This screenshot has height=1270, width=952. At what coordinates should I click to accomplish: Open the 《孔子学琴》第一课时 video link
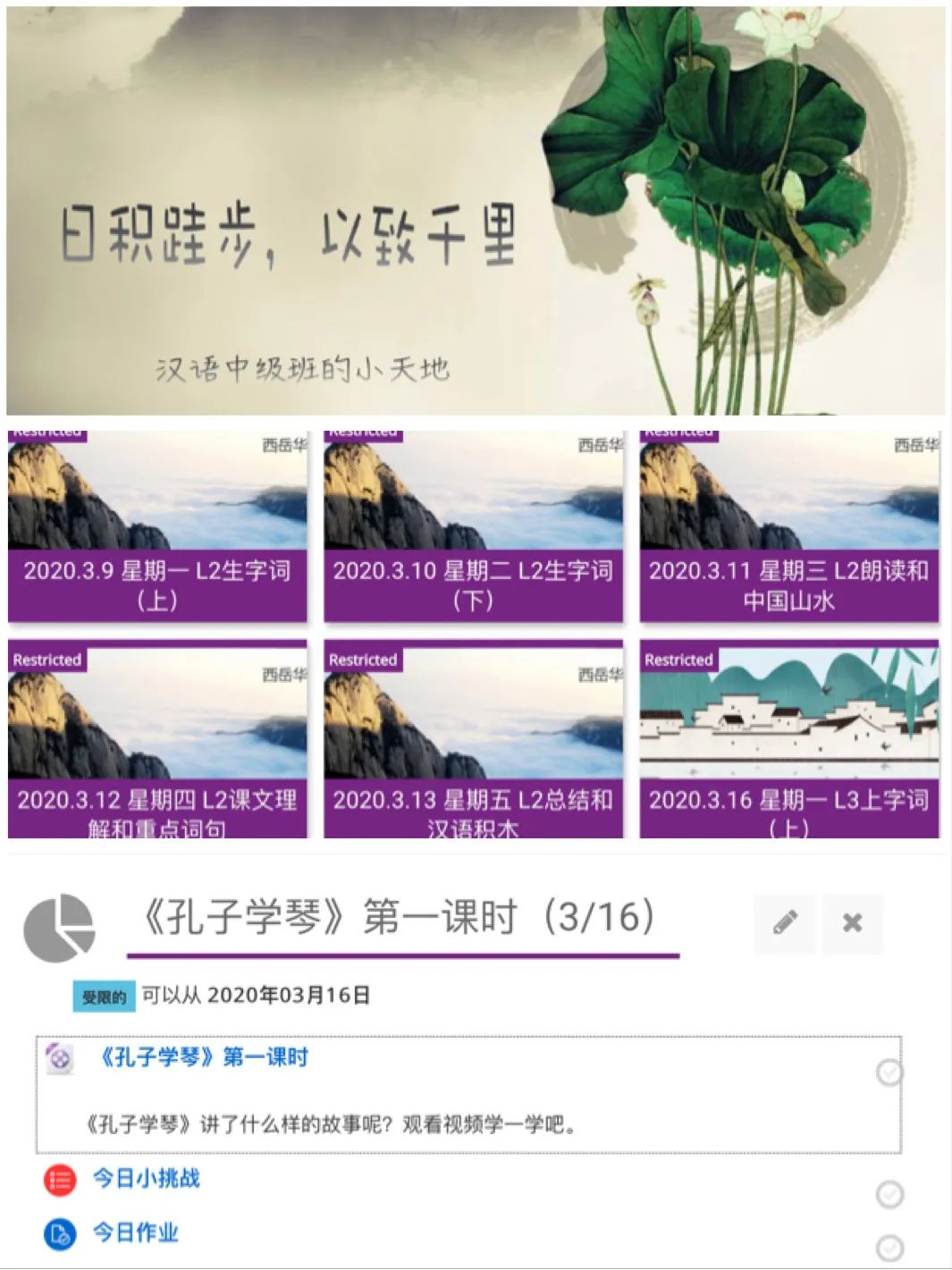tap(204, 1057)
